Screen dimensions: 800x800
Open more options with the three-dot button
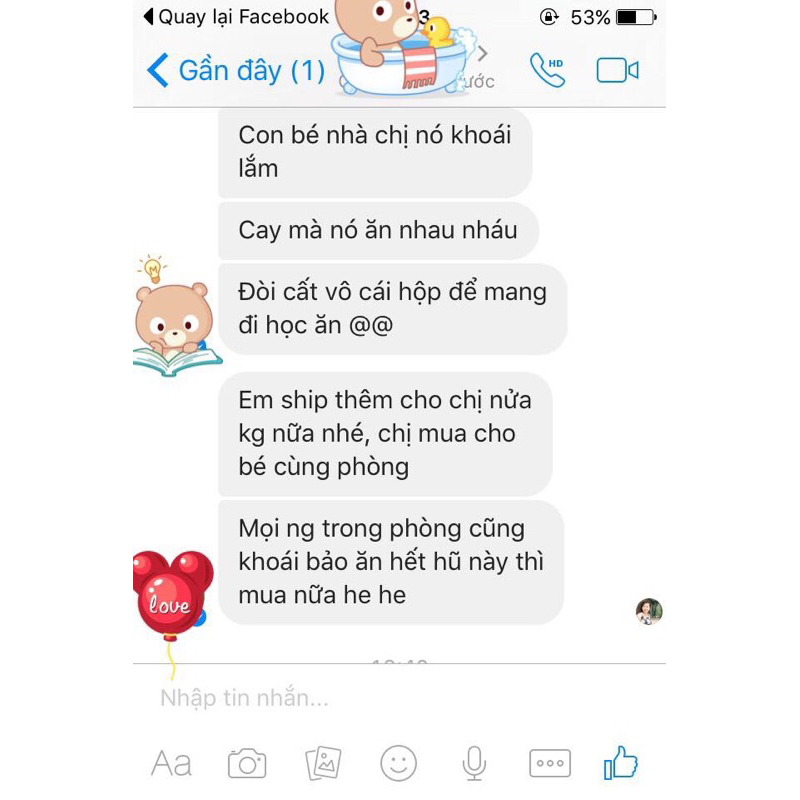point(550,764)
